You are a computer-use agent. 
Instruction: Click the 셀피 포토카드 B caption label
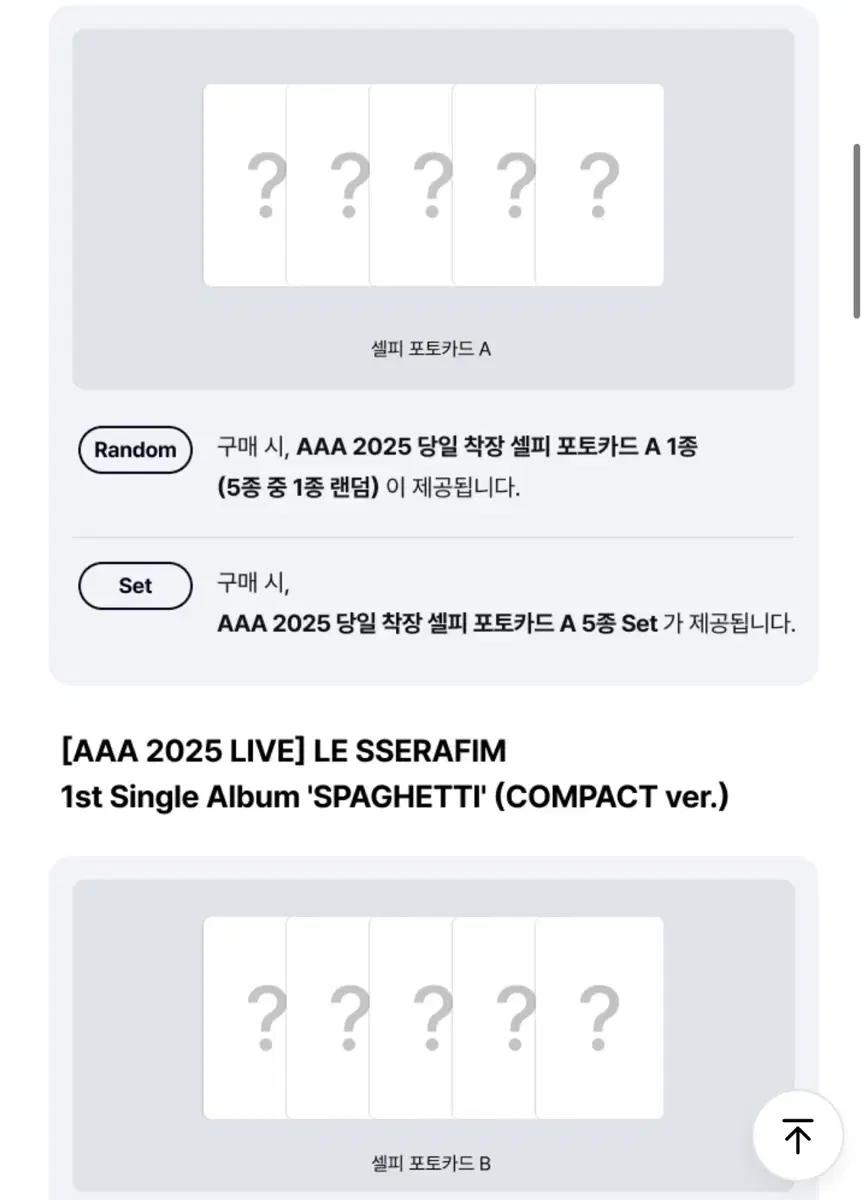[x=432, y=1164]
